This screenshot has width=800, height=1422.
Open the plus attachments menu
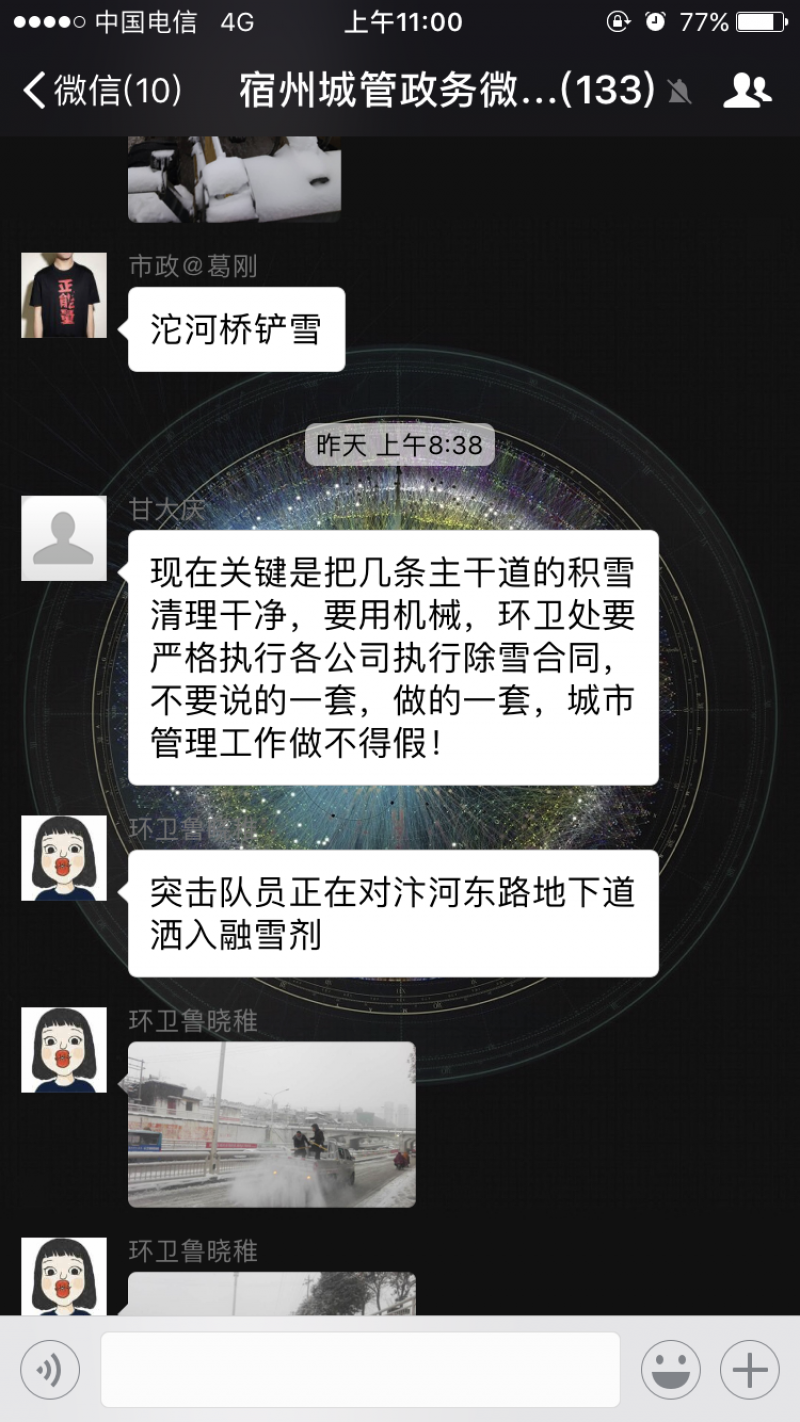point(750,1369)
